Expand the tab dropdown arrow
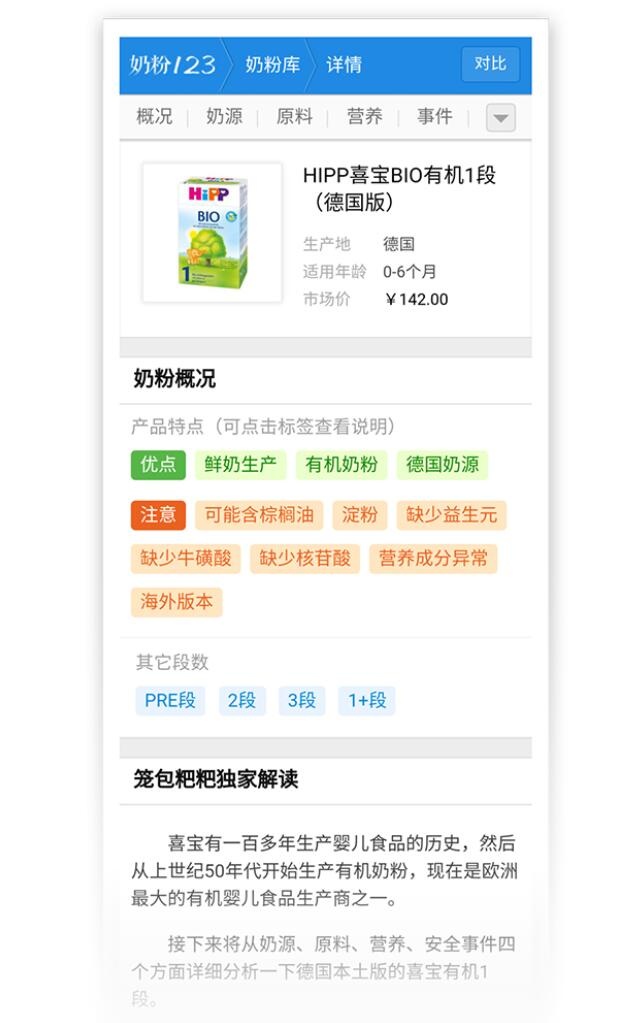This screenshot has width=644, height=1023. (x=501, y=118)
